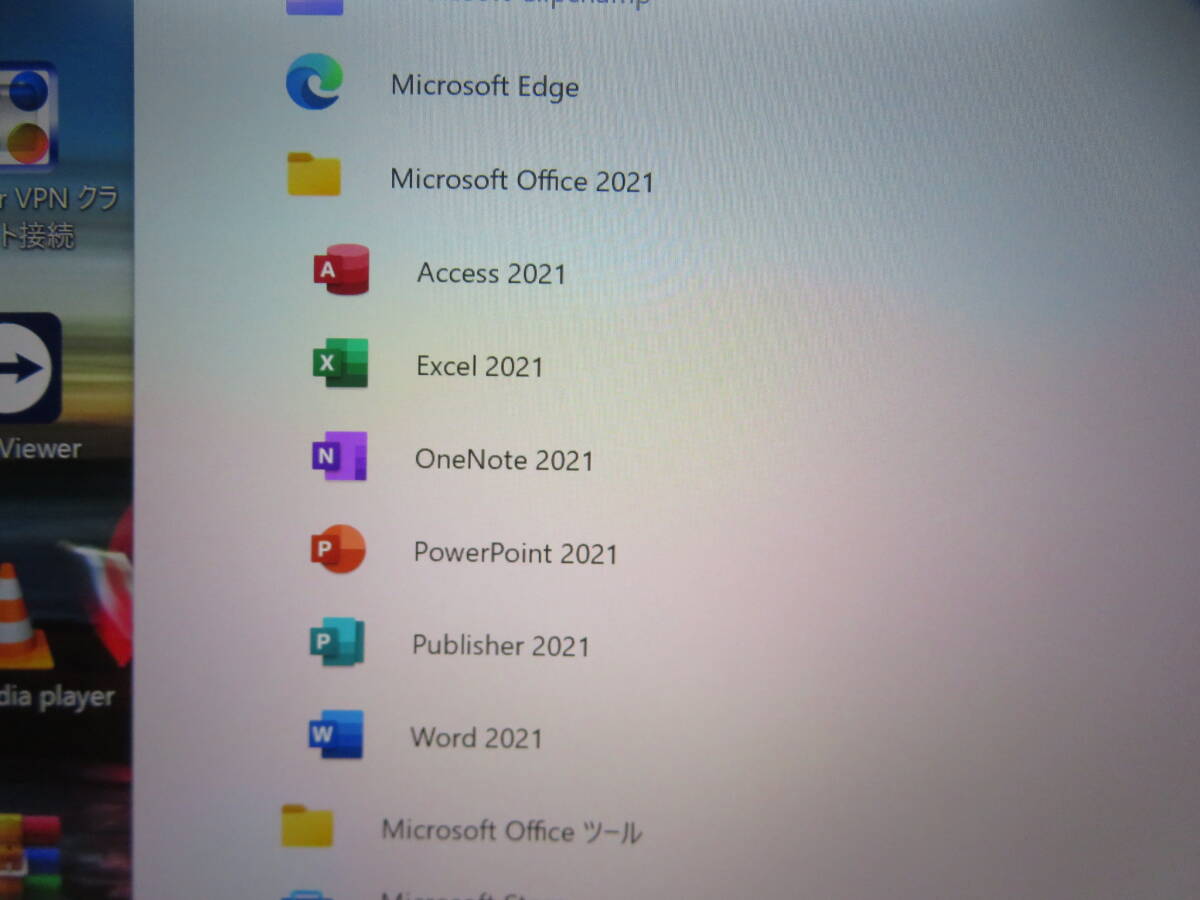Launch Access 2021
This screenshot has height=900, width=1200.
pyautogui.click(x=491, y=273)
